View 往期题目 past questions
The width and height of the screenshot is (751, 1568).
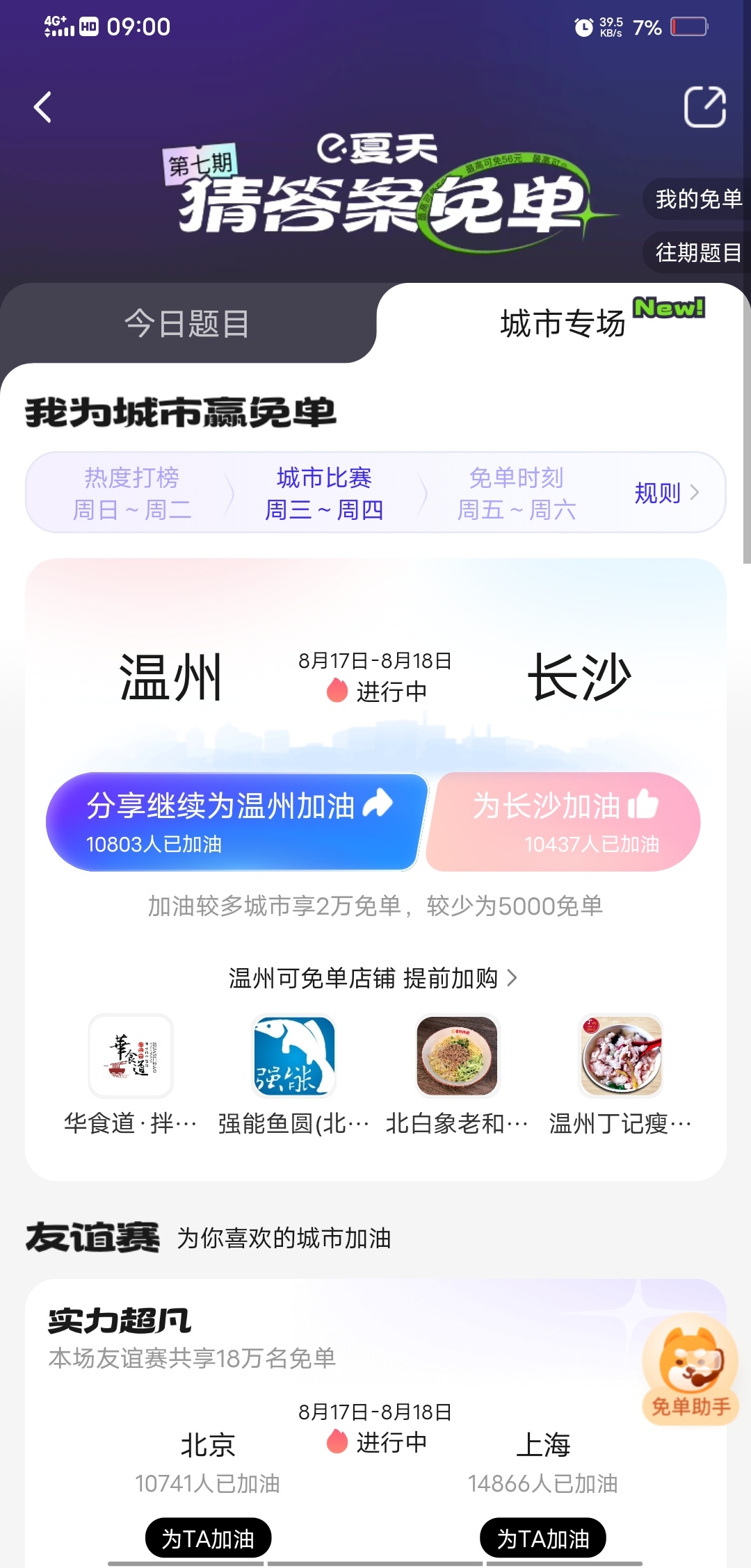(697, 252)
